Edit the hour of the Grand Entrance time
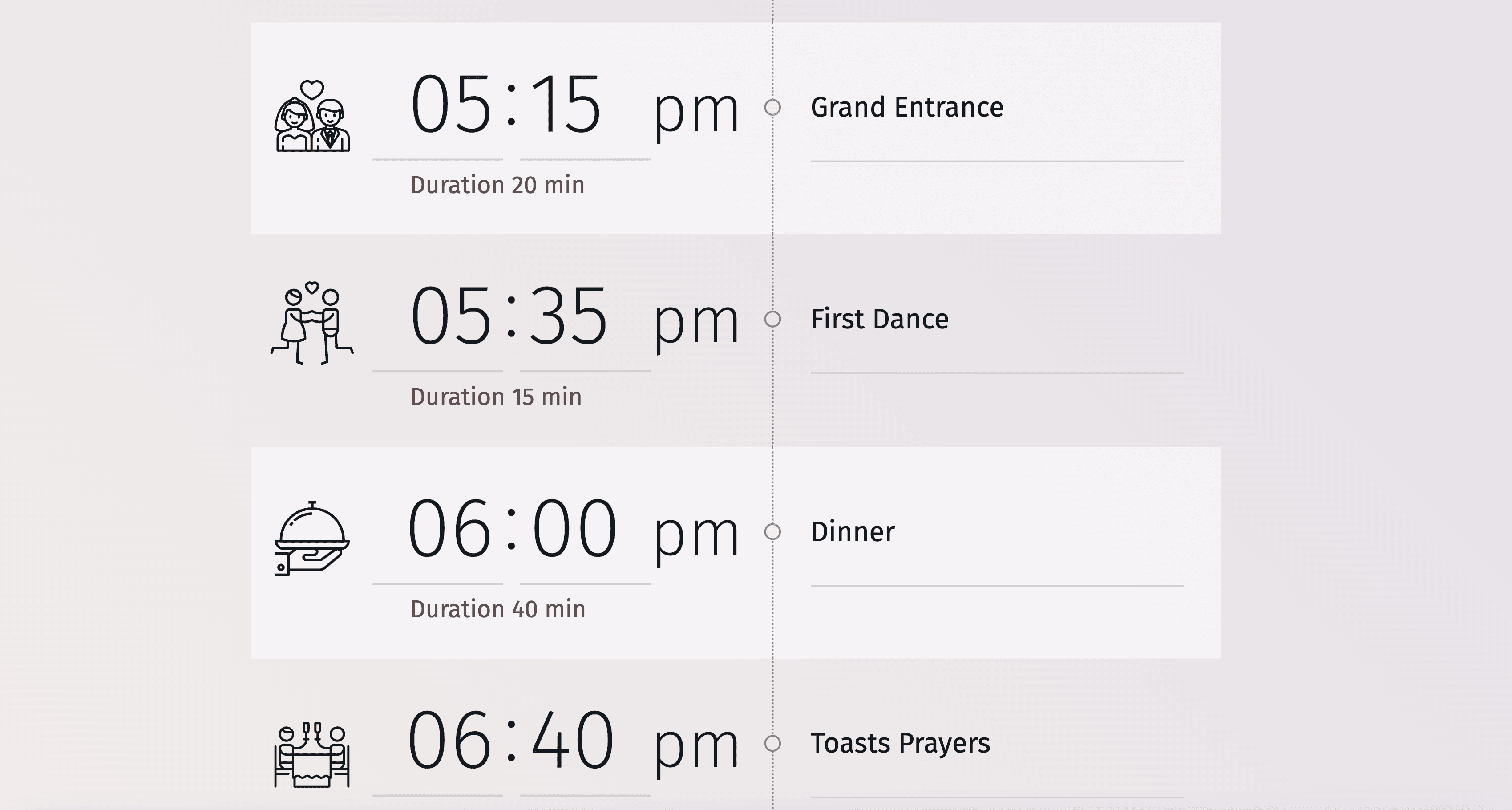This screenshot has width=1512, height=810. pyautogui.click(x=449, y=105)
